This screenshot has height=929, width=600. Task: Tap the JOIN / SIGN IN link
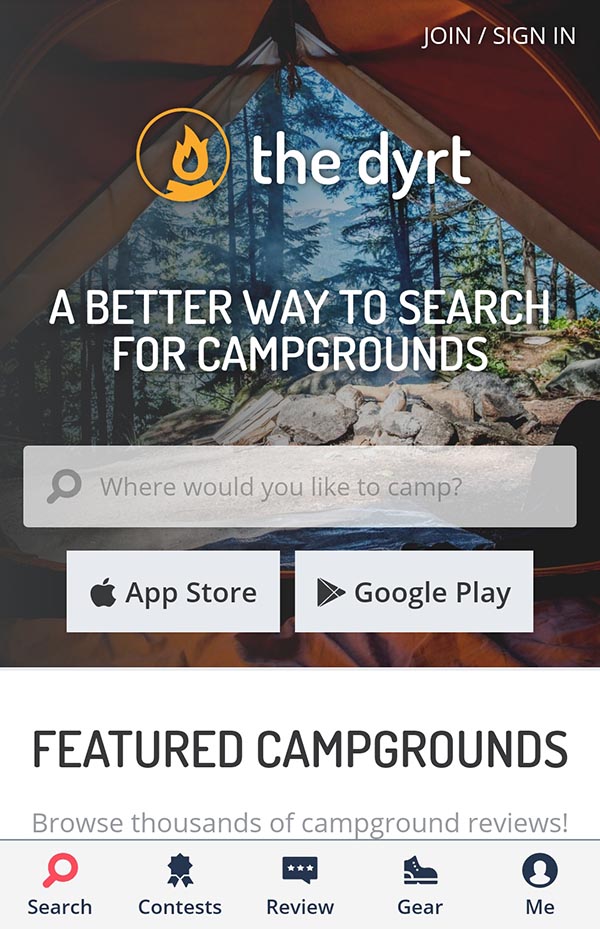[x=498, y=36]
